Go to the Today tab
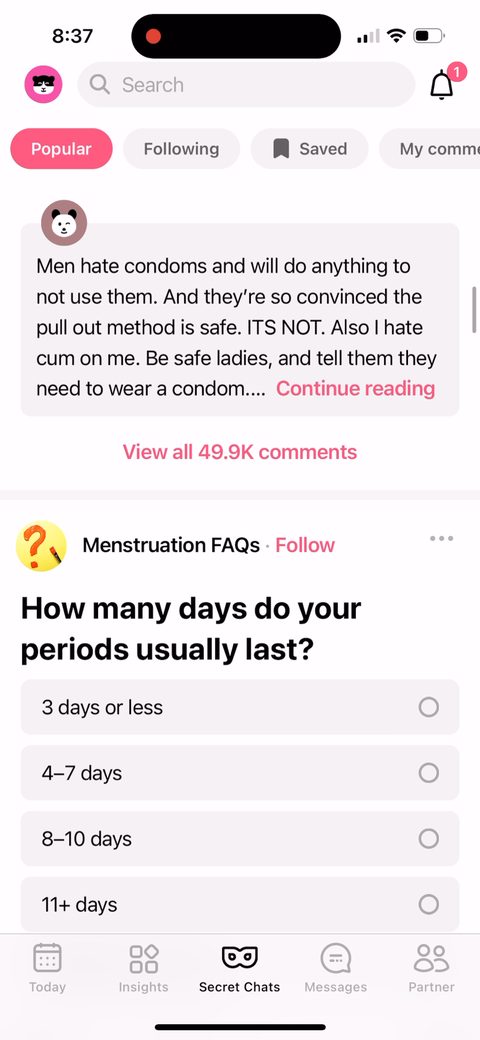Viewport: 480px width, 1040px height. (47, 968)
